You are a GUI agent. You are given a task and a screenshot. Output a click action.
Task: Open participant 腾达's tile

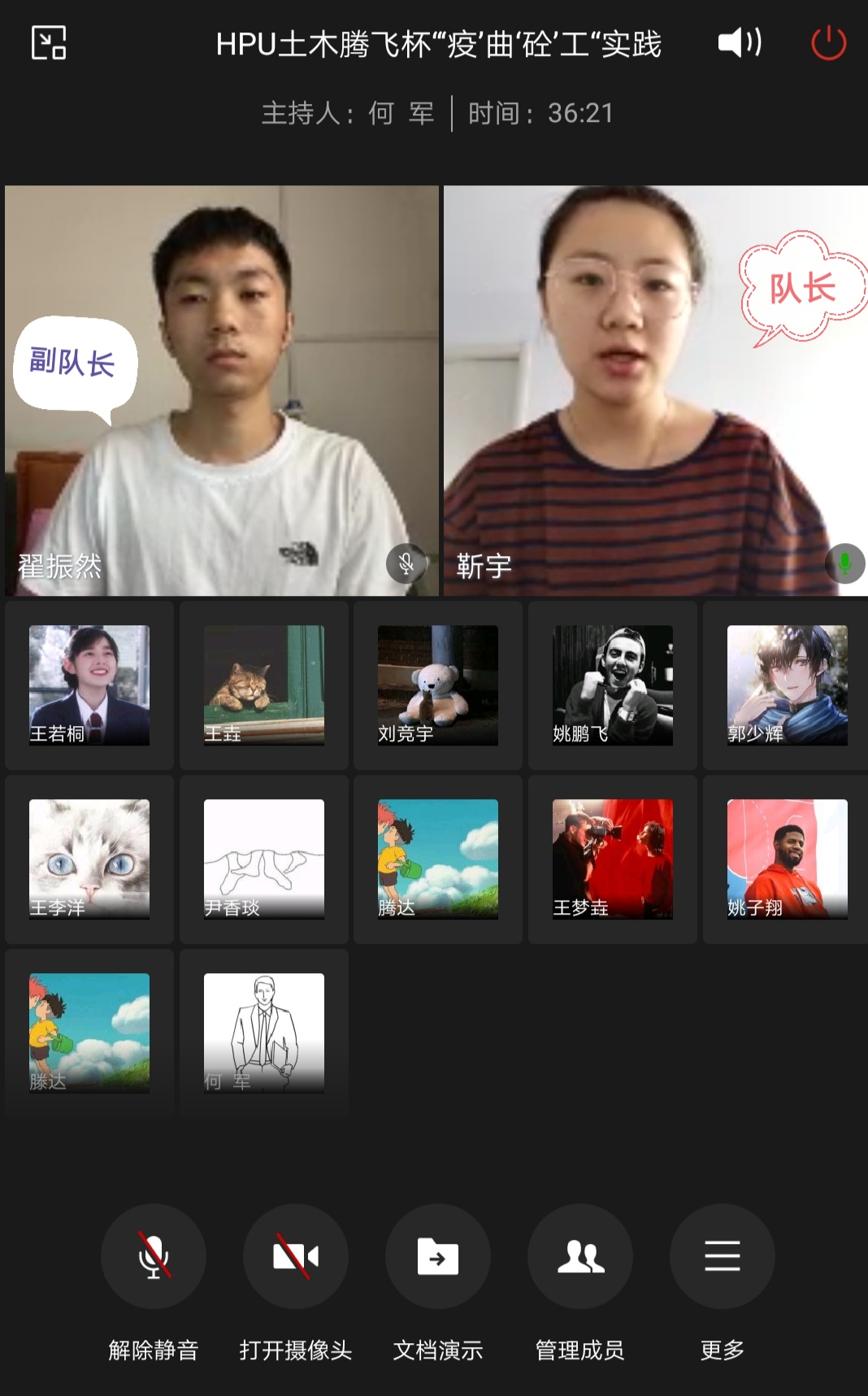(438, 859)
